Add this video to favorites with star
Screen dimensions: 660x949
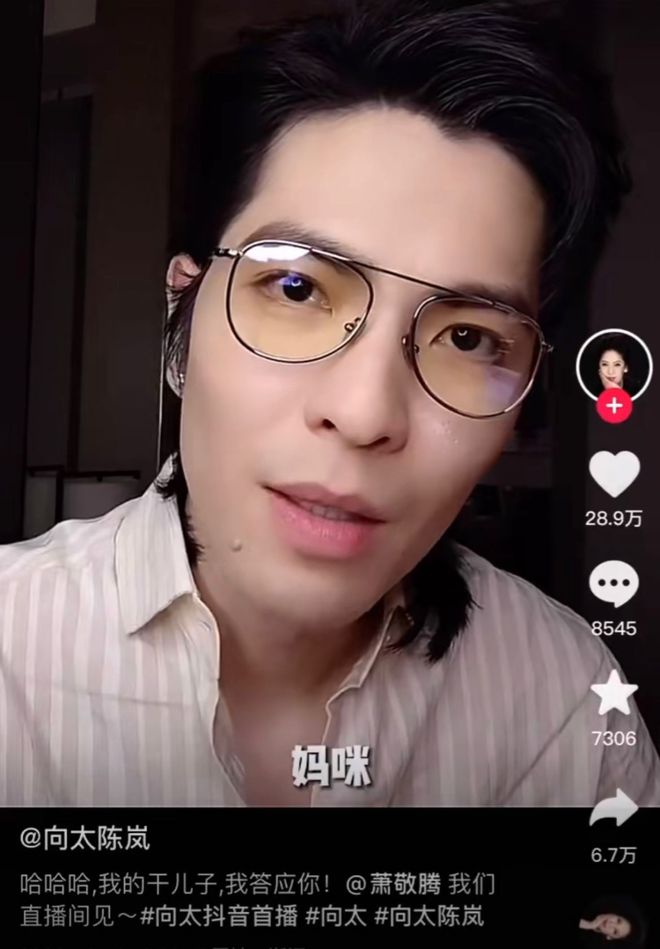613,694
